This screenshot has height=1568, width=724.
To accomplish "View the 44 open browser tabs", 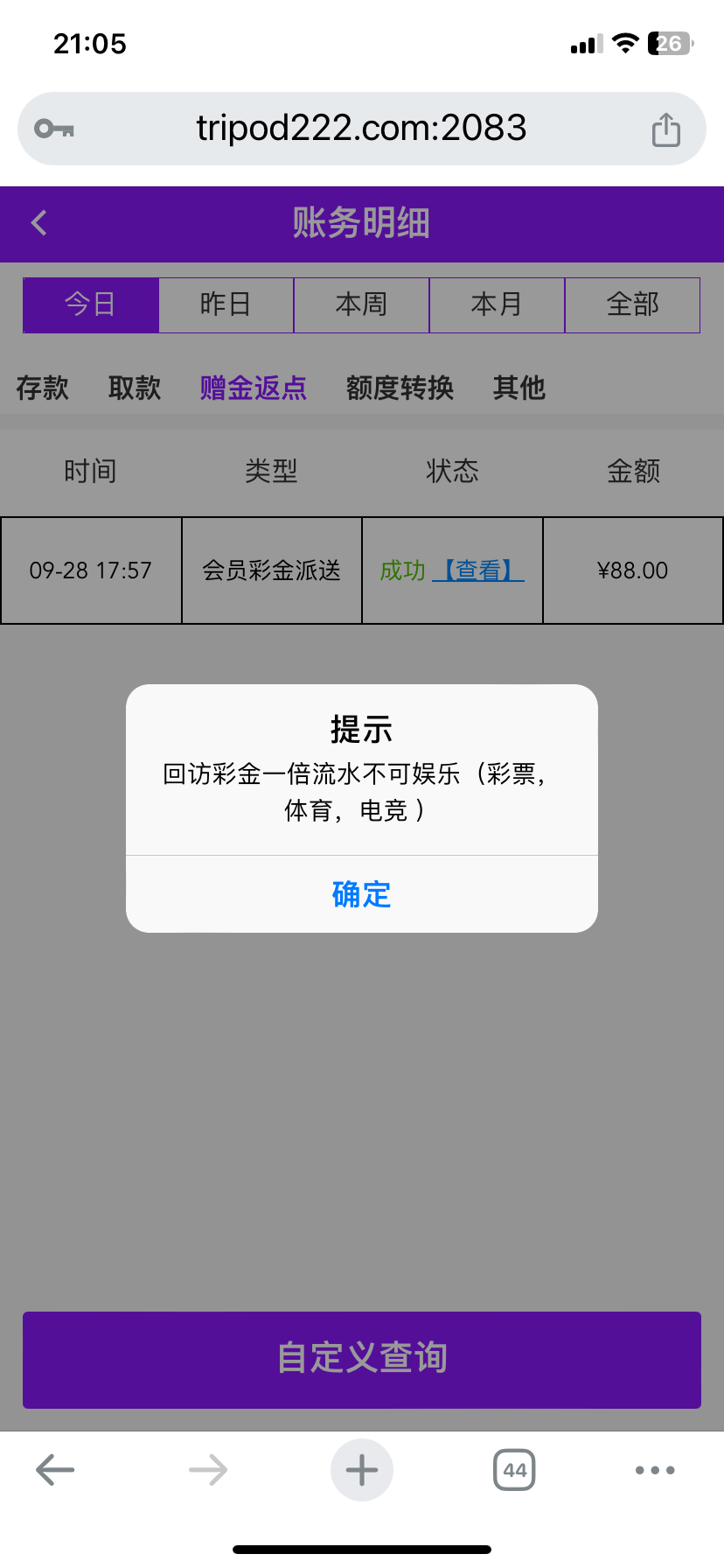I will click(x=515, y=1470).
